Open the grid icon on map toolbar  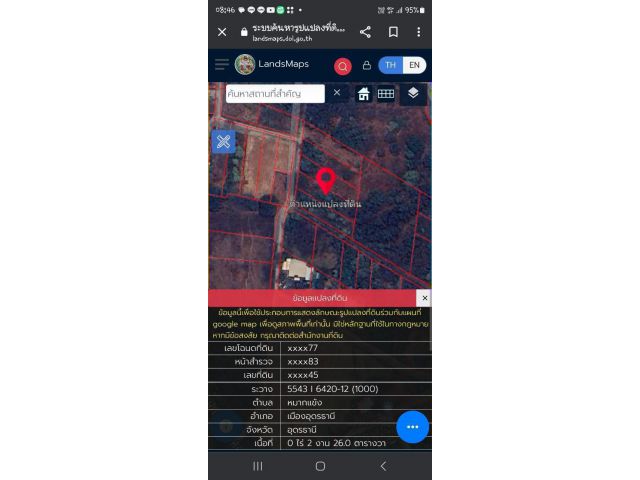tap(386, 93)
